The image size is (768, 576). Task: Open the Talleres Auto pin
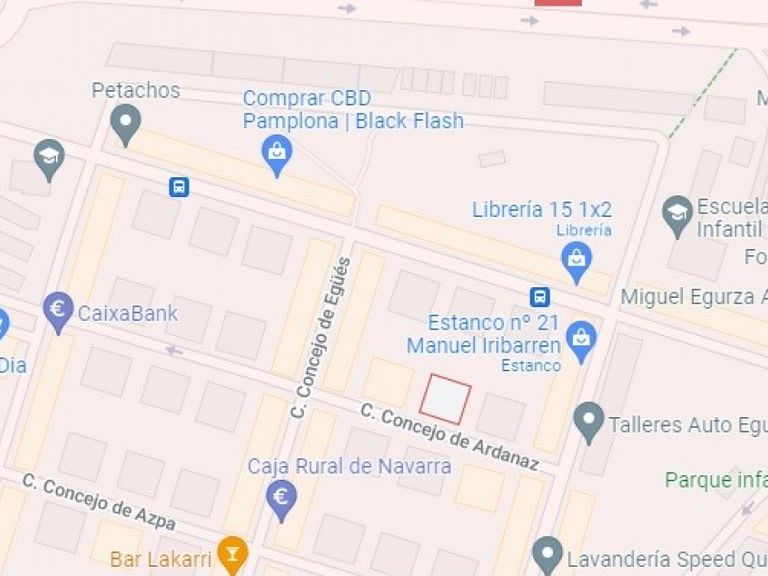tap(590, 422)
